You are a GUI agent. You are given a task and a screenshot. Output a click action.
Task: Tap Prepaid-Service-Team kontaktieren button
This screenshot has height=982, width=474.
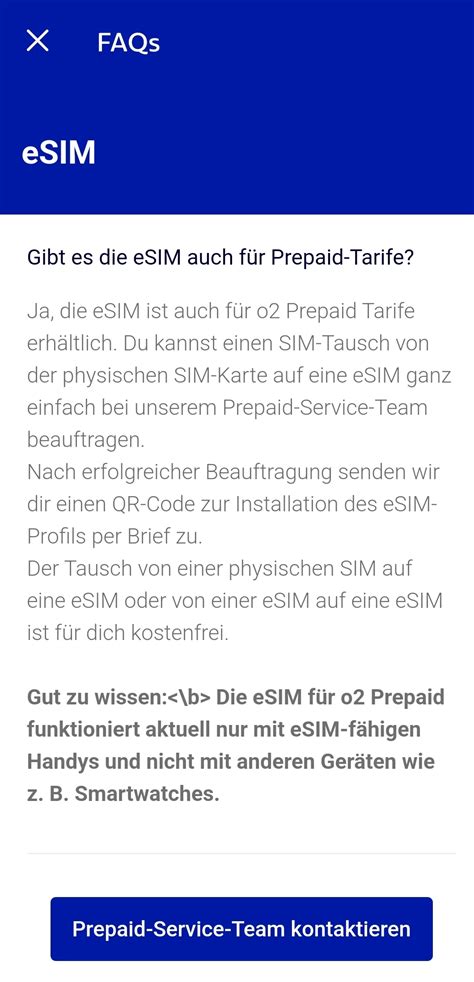coord(242,929)
